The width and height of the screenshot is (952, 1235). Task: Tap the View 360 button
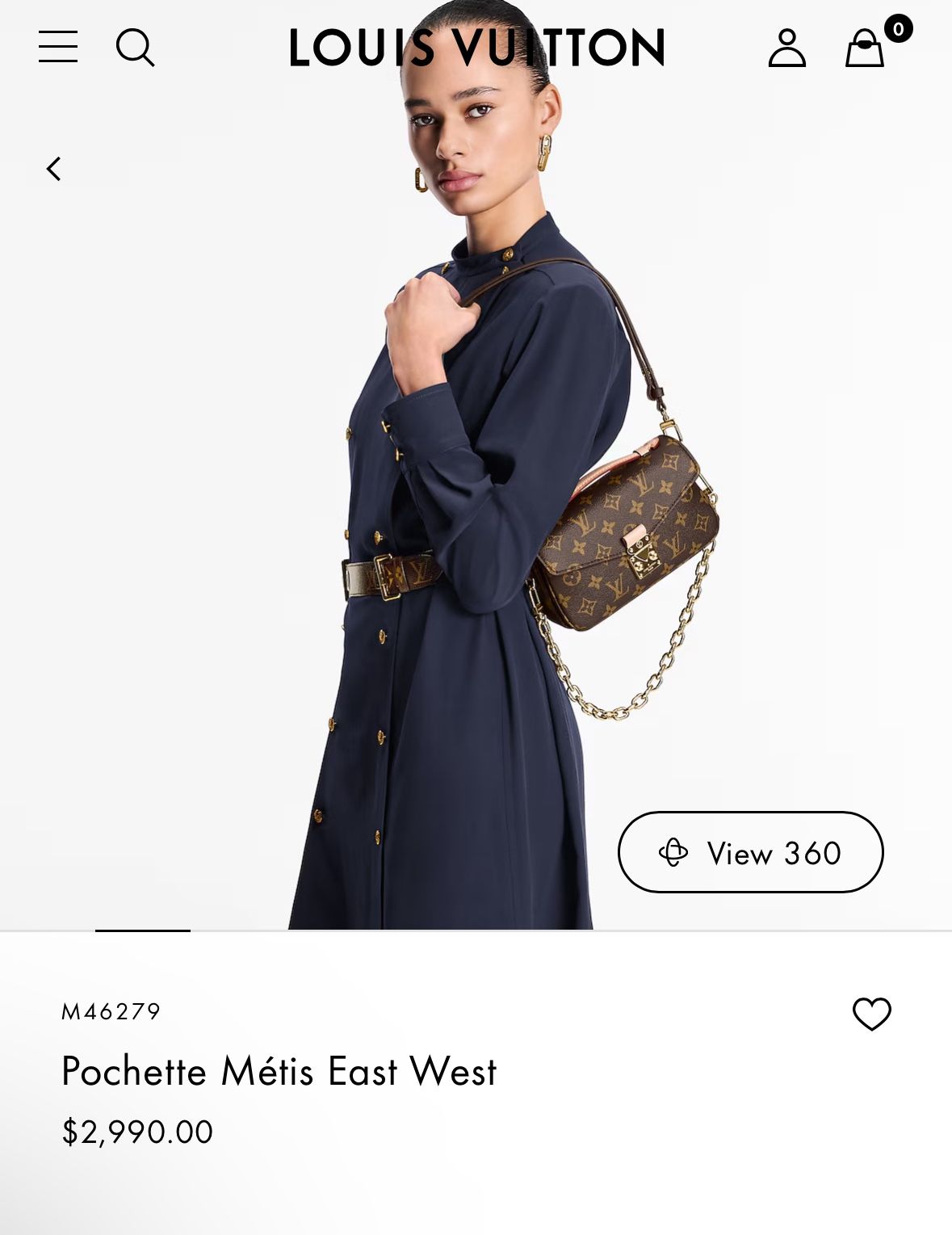click(x=750, y=852)
